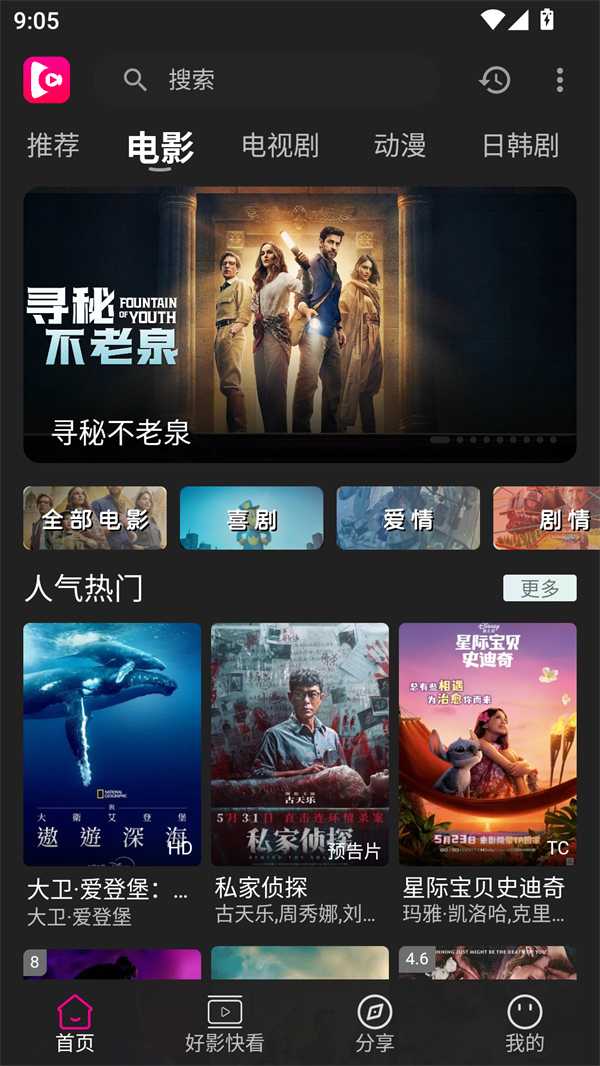Switch to the 电视剧 tab

(x=280, y=146)
